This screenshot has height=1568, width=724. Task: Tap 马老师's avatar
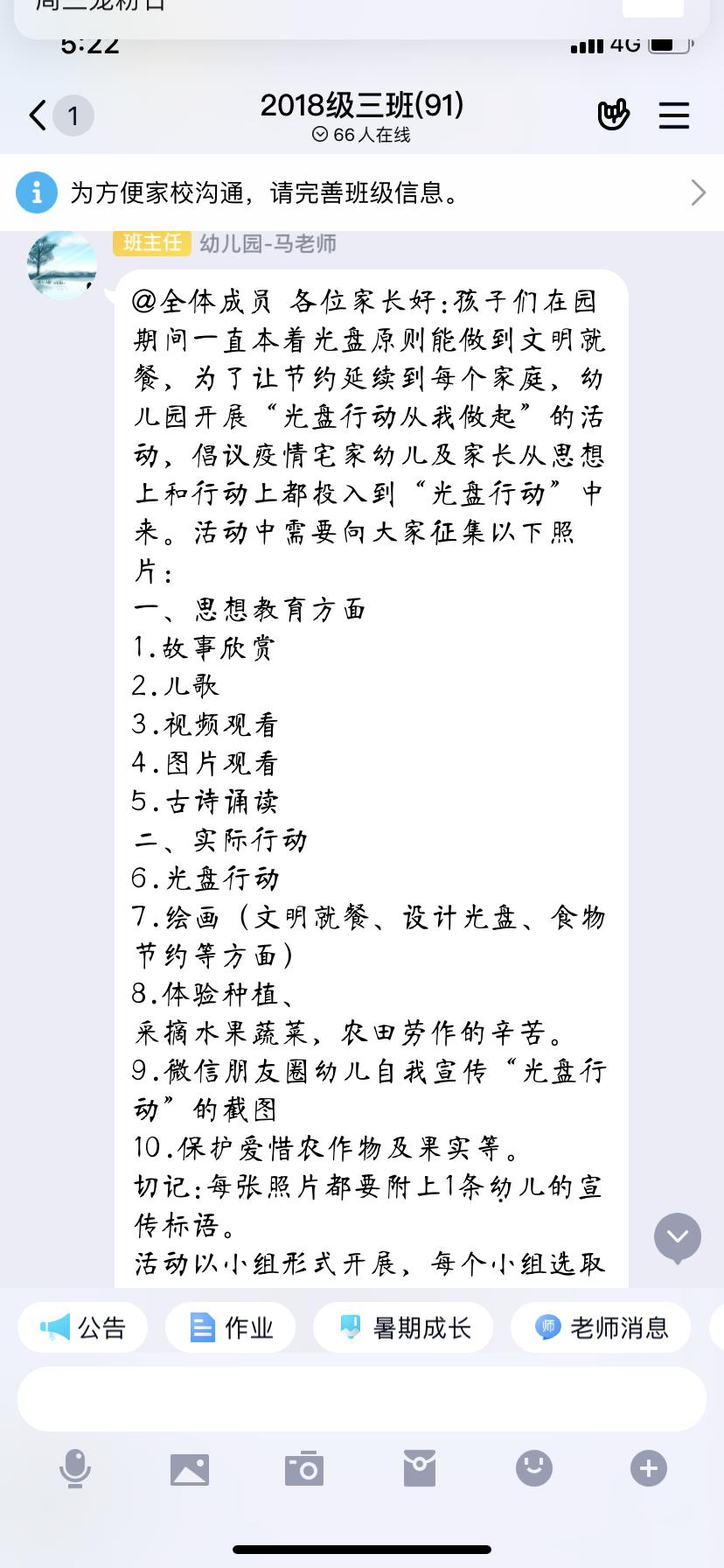pyautogui.click(x=62, y=265)
